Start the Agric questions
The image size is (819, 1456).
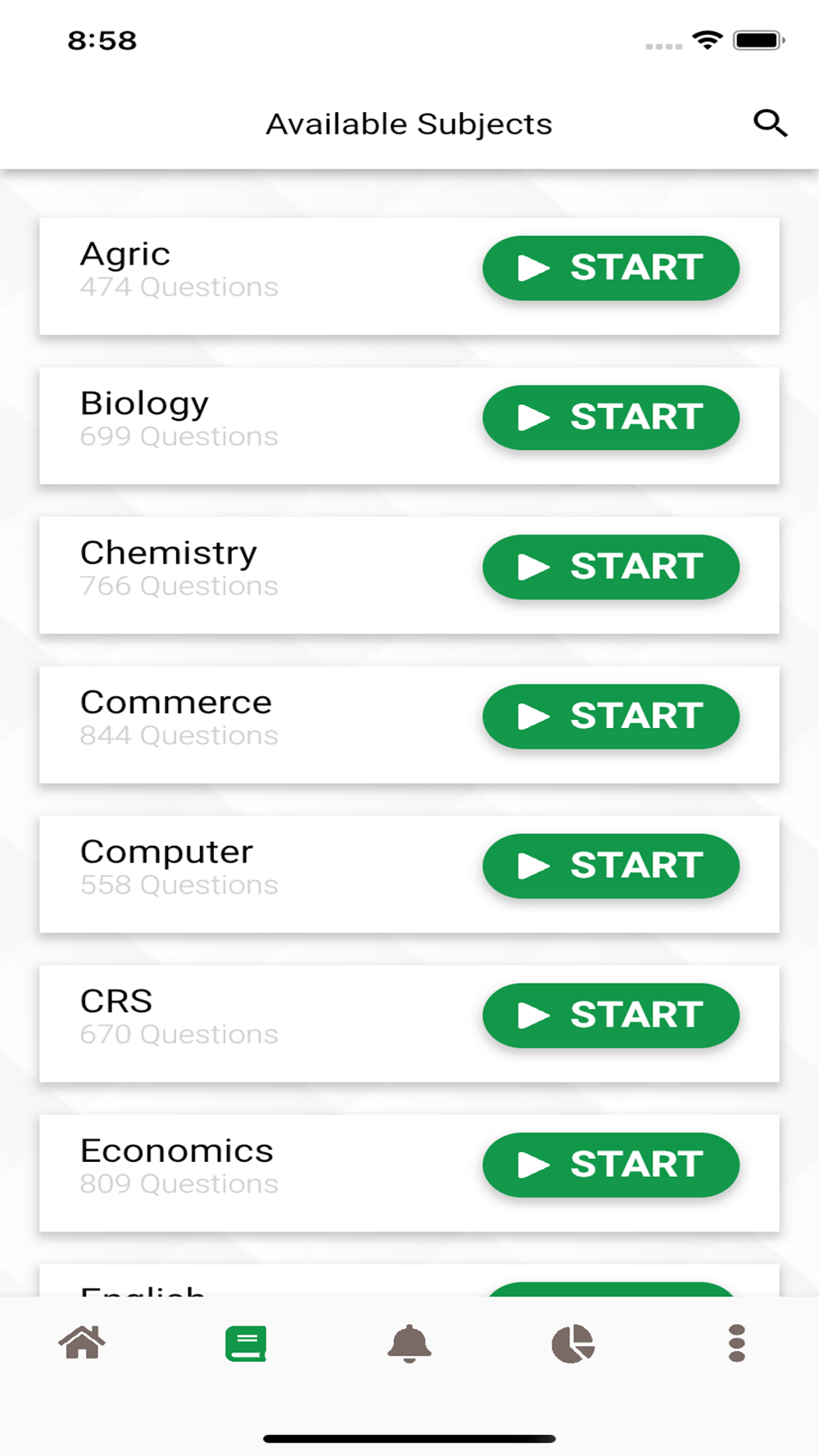(x=611, y=268)
